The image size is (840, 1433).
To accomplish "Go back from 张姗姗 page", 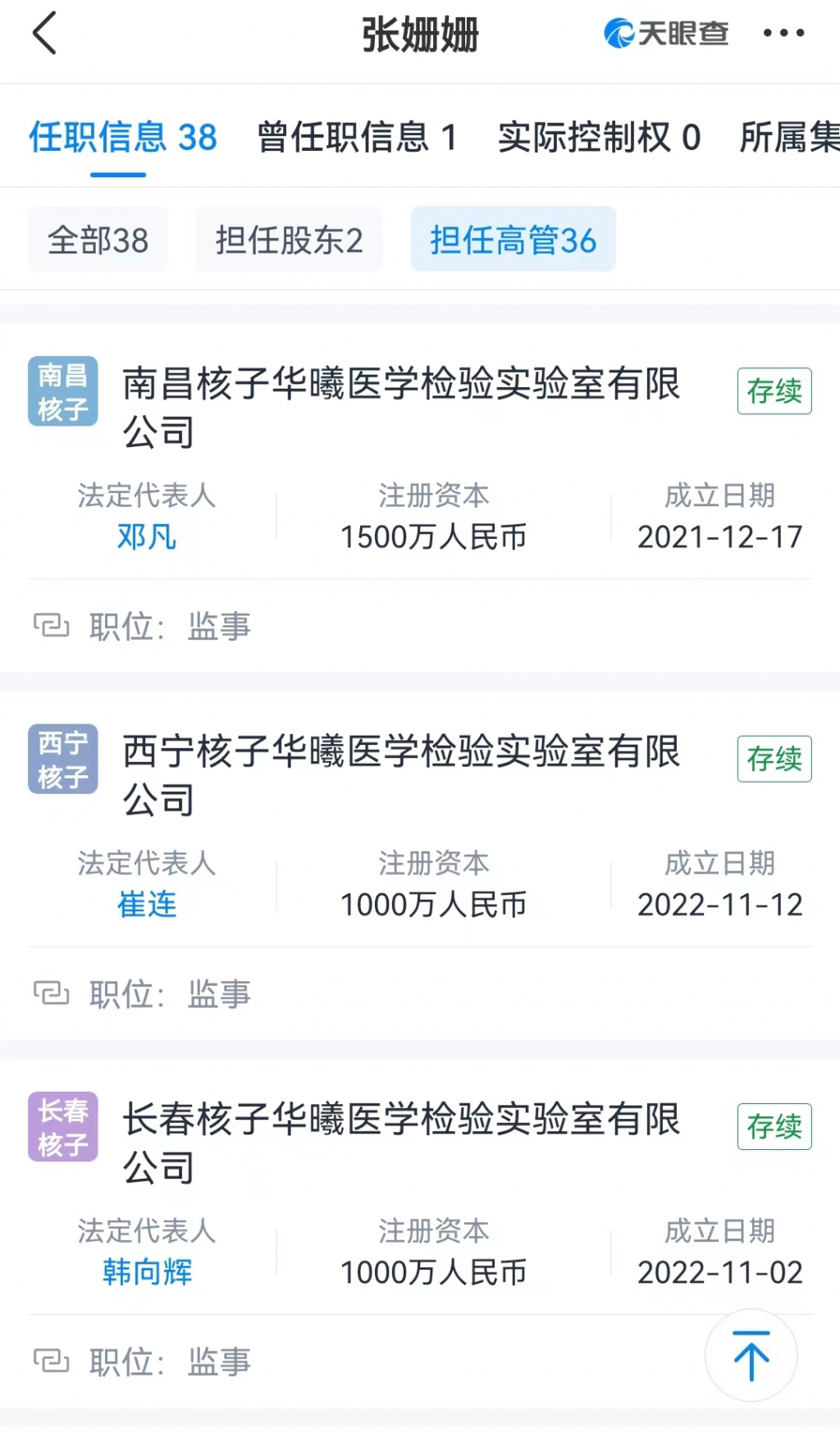I will point(45,34).
